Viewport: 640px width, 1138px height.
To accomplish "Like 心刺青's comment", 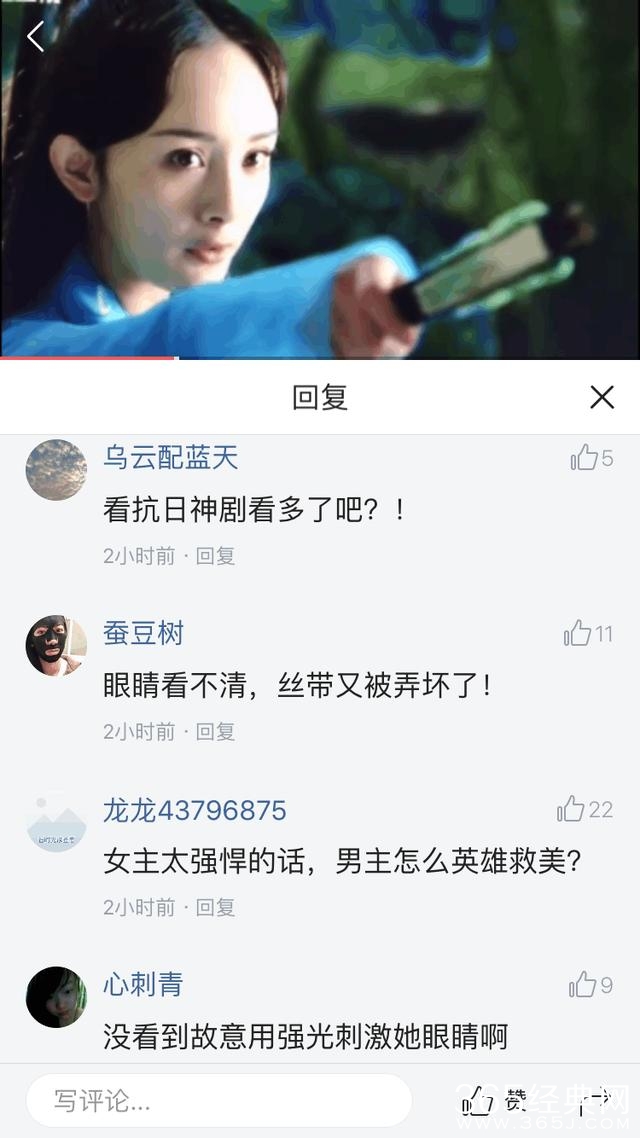I will (x=583, y=985).
